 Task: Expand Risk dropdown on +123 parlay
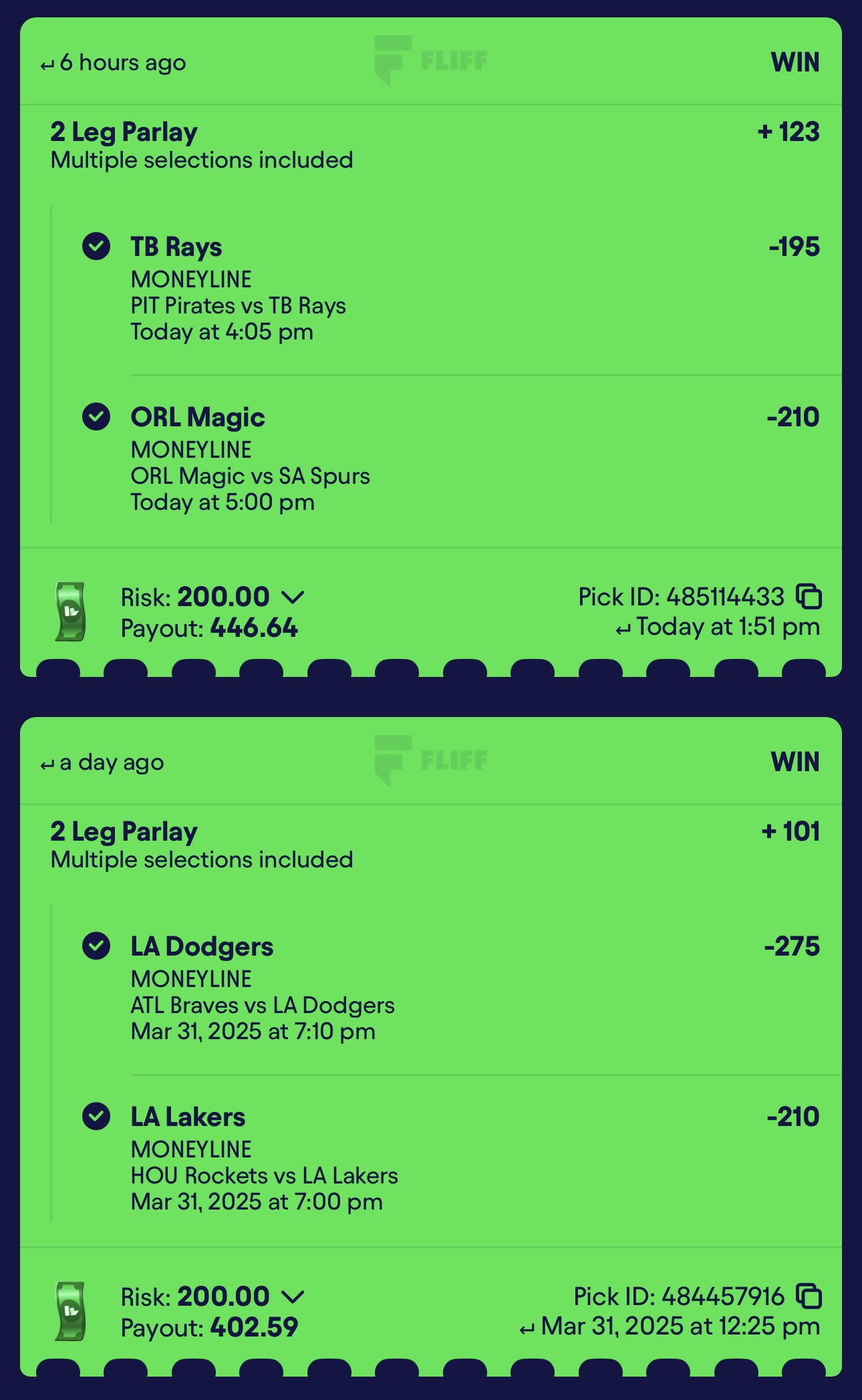[x=293, y=597]
